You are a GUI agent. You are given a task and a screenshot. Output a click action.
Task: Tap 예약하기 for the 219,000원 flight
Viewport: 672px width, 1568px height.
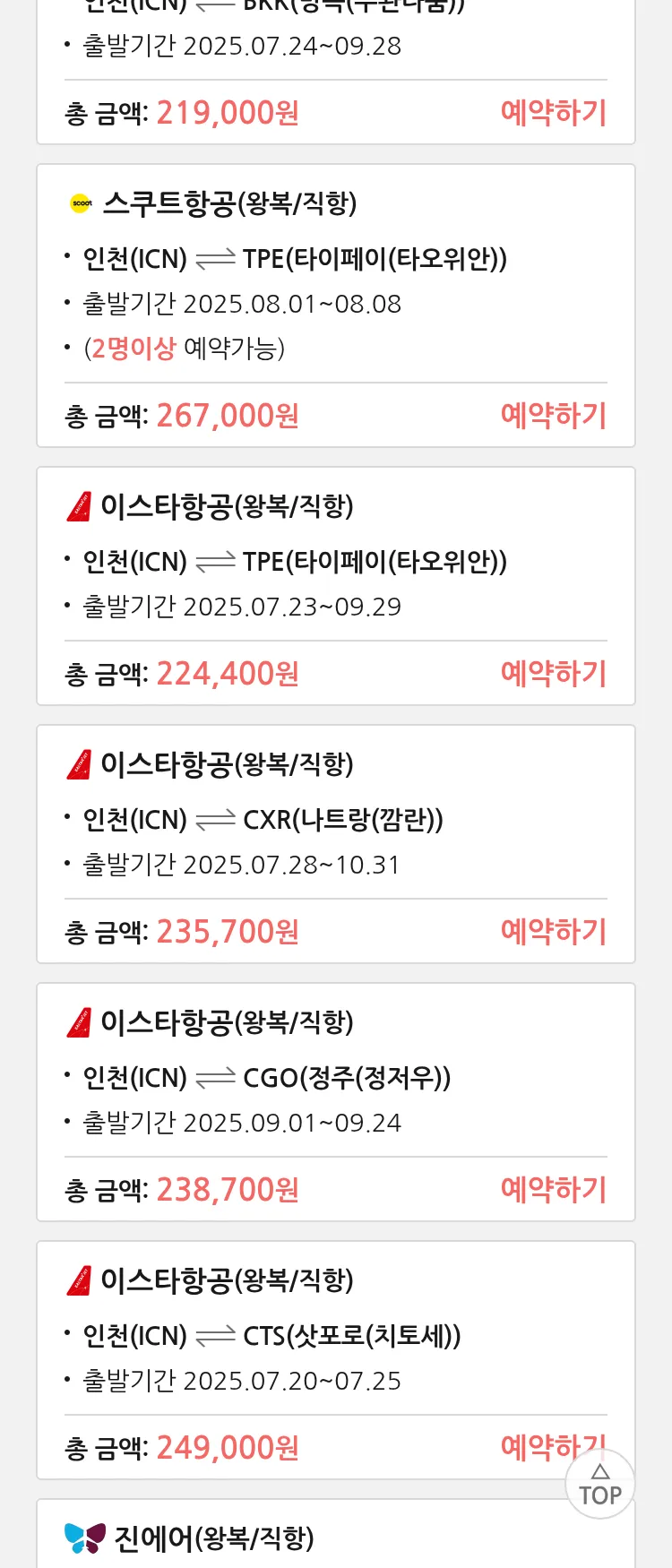tap(553, 113)
